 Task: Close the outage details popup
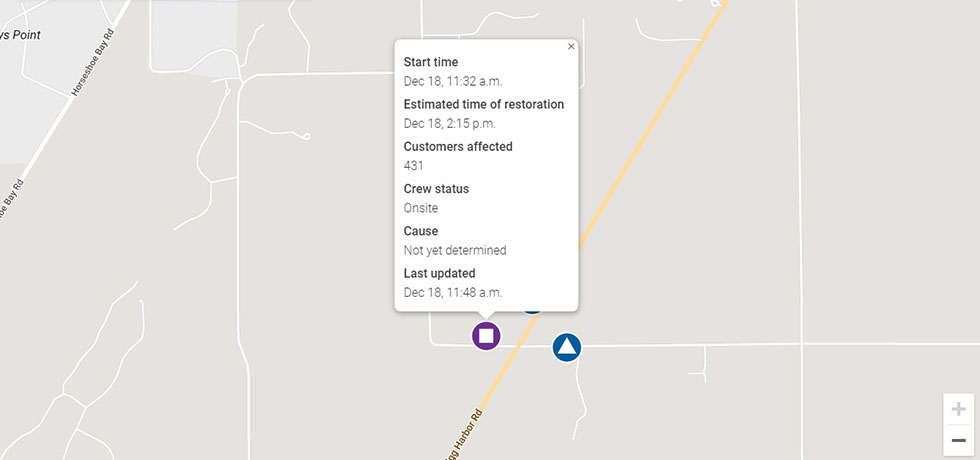[x=571, y=46]
